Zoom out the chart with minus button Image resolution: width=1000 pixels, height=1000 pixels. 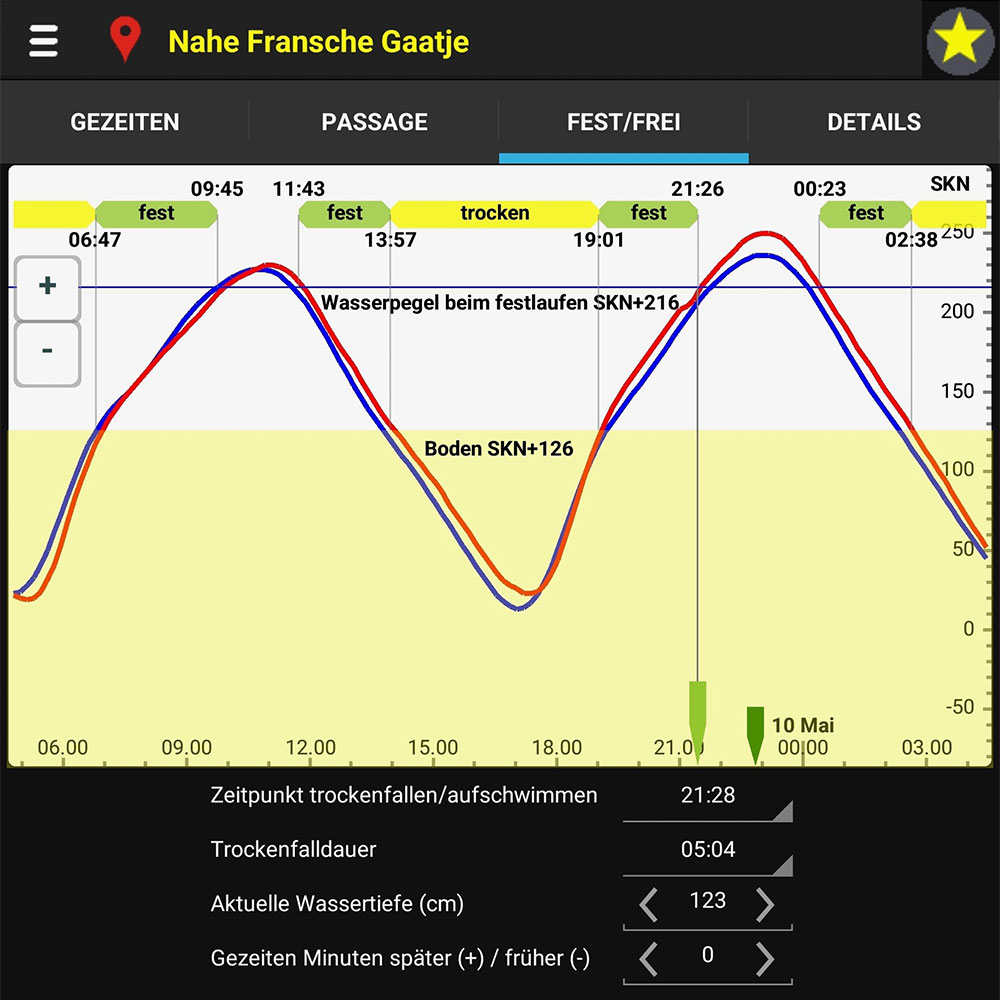tap(47, 352)
